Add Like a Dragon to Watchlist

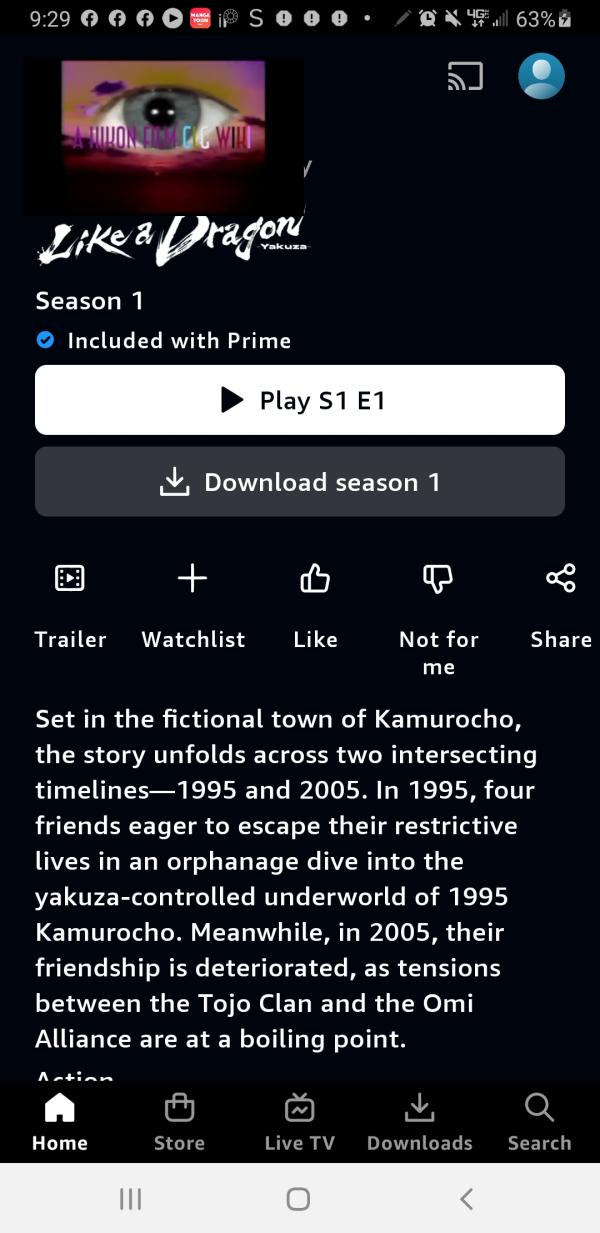(193, 578)
